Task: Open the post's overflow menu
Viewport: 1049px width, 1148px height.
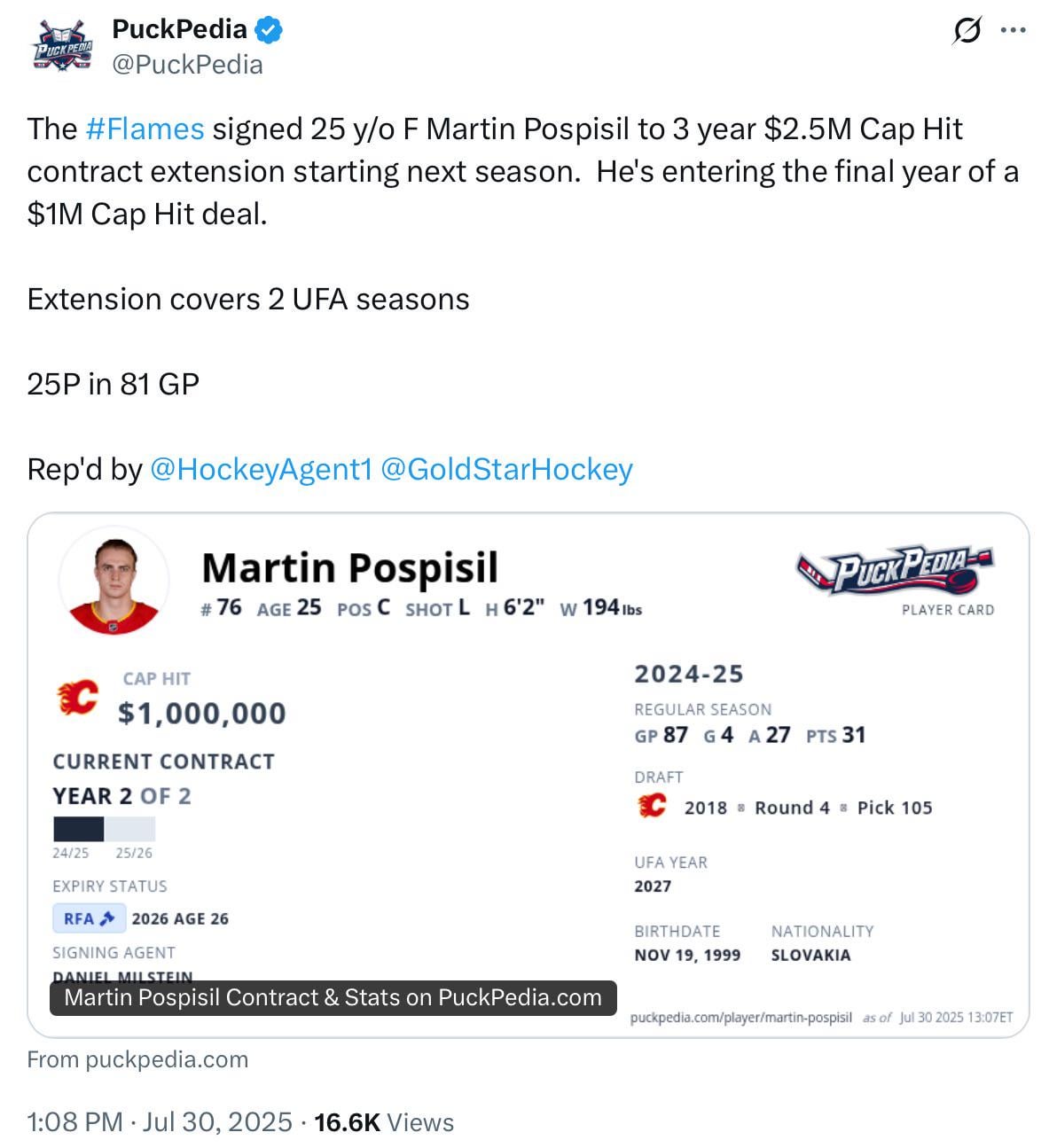Action: point(1013,30)
